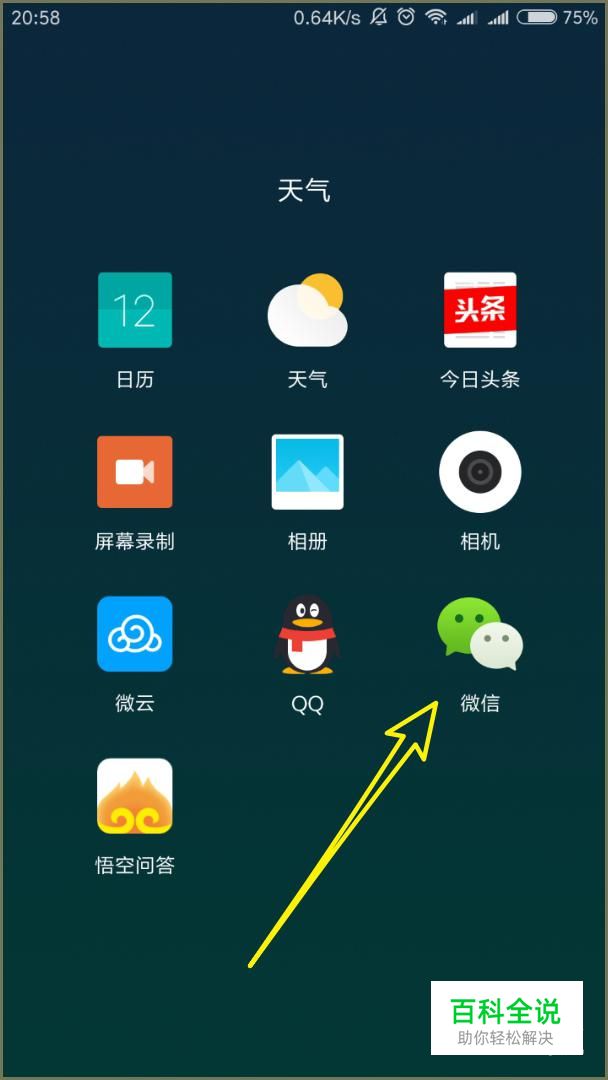Open the 微信 WeChat app
Image resolution: width=608 pixels, height=1080 pixels.
[480, 634]
